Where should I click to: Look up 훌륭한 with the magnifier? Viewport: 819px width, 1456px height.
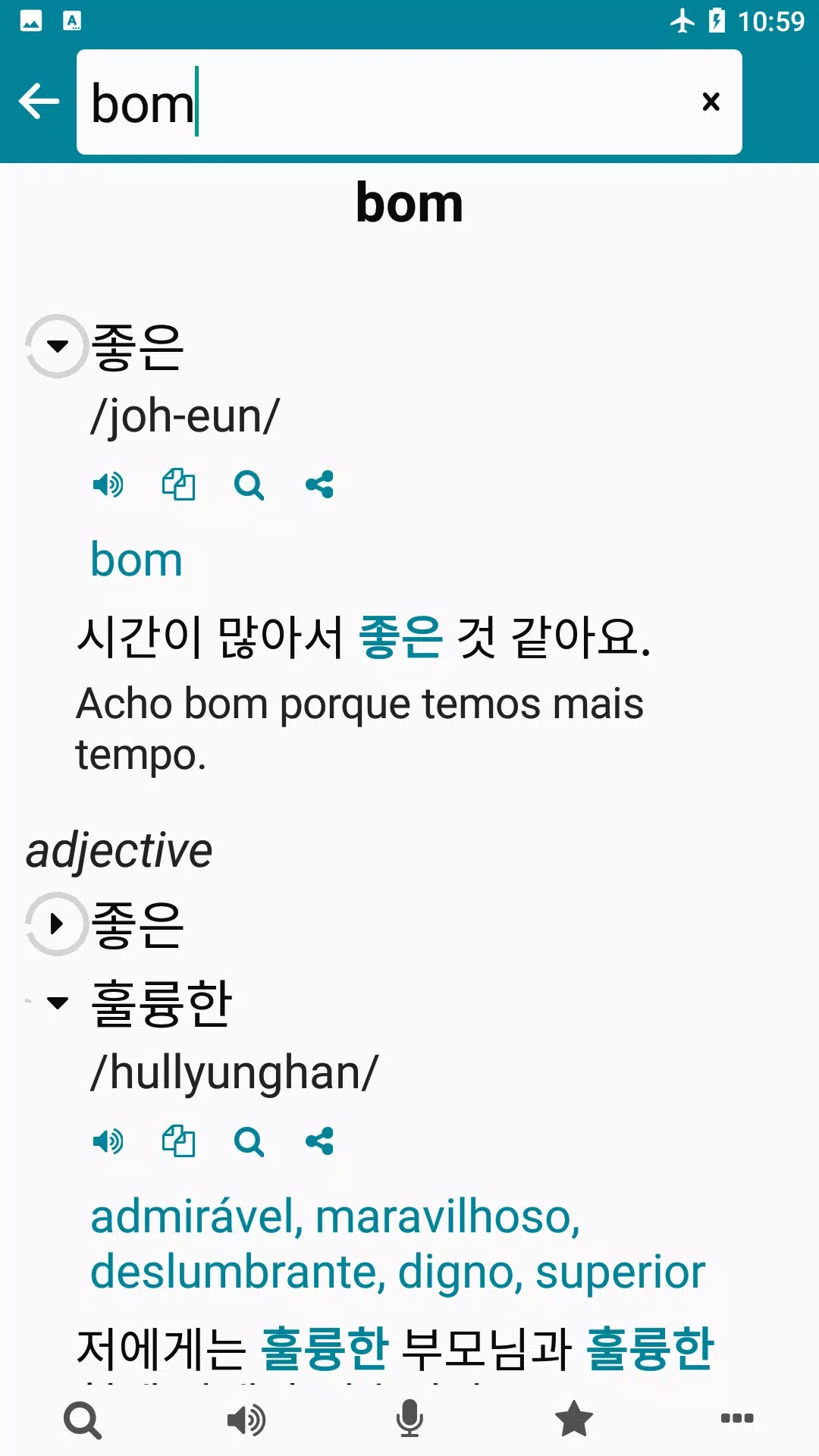pyautogui.click(x=249, y=1141)
